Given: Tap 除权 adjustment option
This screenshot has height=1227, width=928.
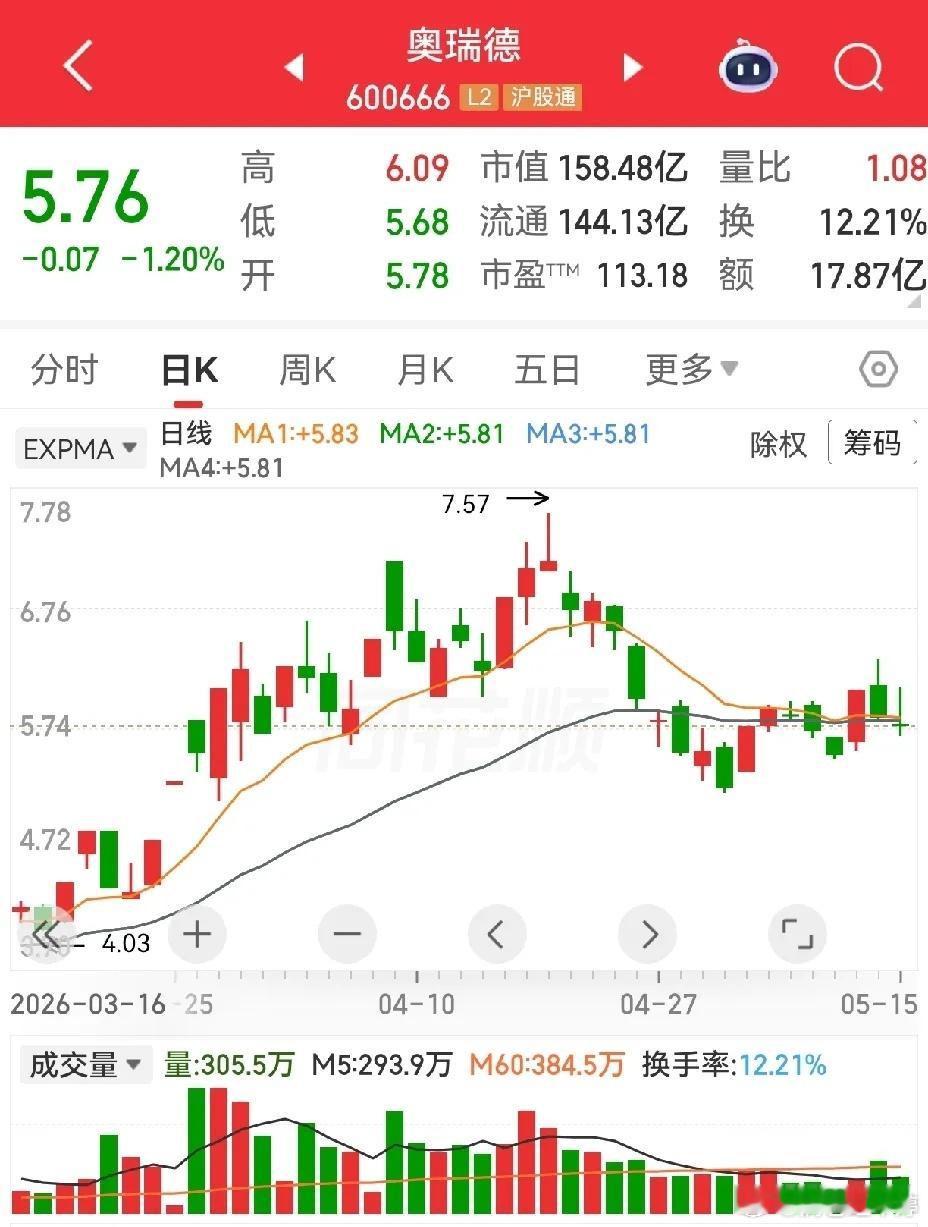Looking at the screenshot, I should coord(778,444).
